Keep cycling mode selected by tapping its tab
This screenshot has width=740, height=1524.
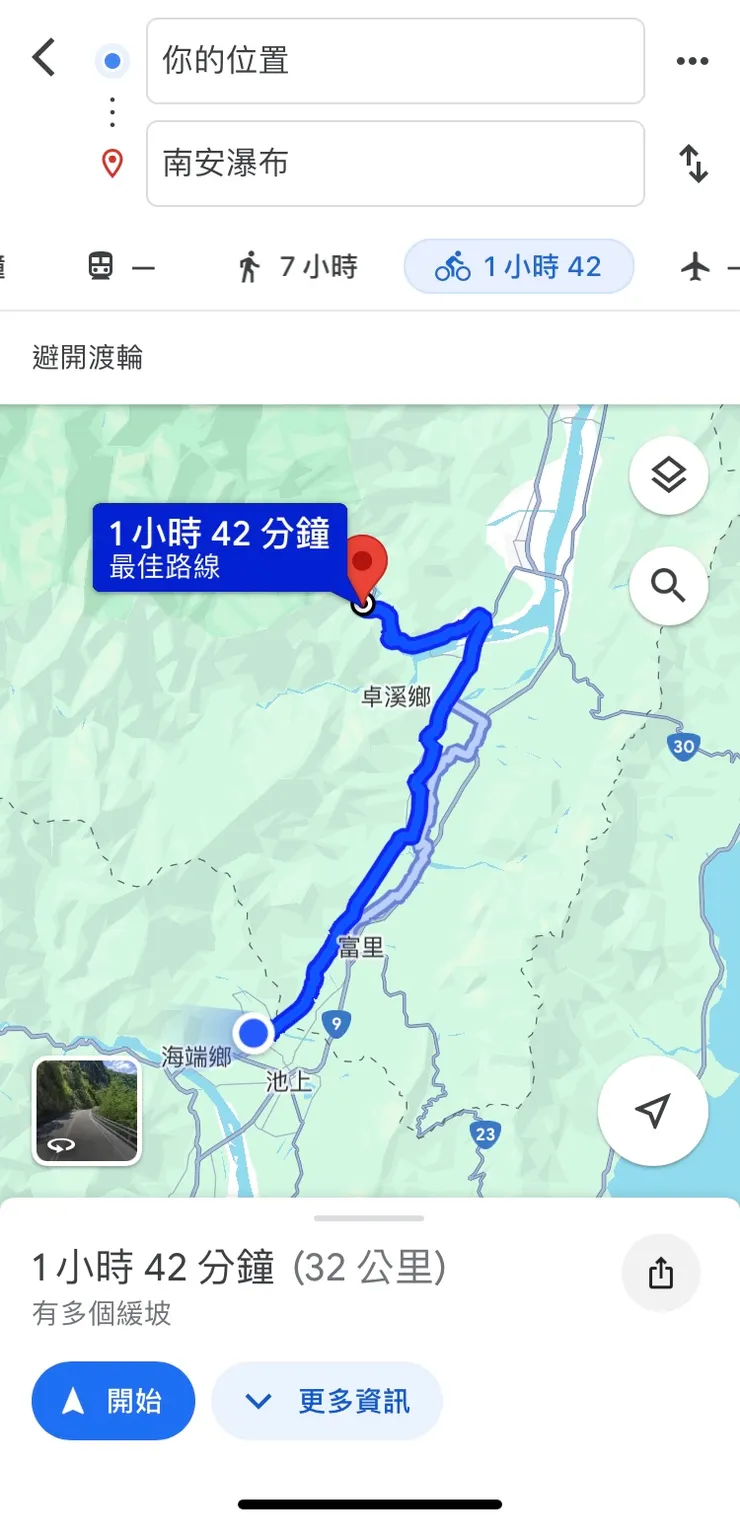(x=518, y=266)
